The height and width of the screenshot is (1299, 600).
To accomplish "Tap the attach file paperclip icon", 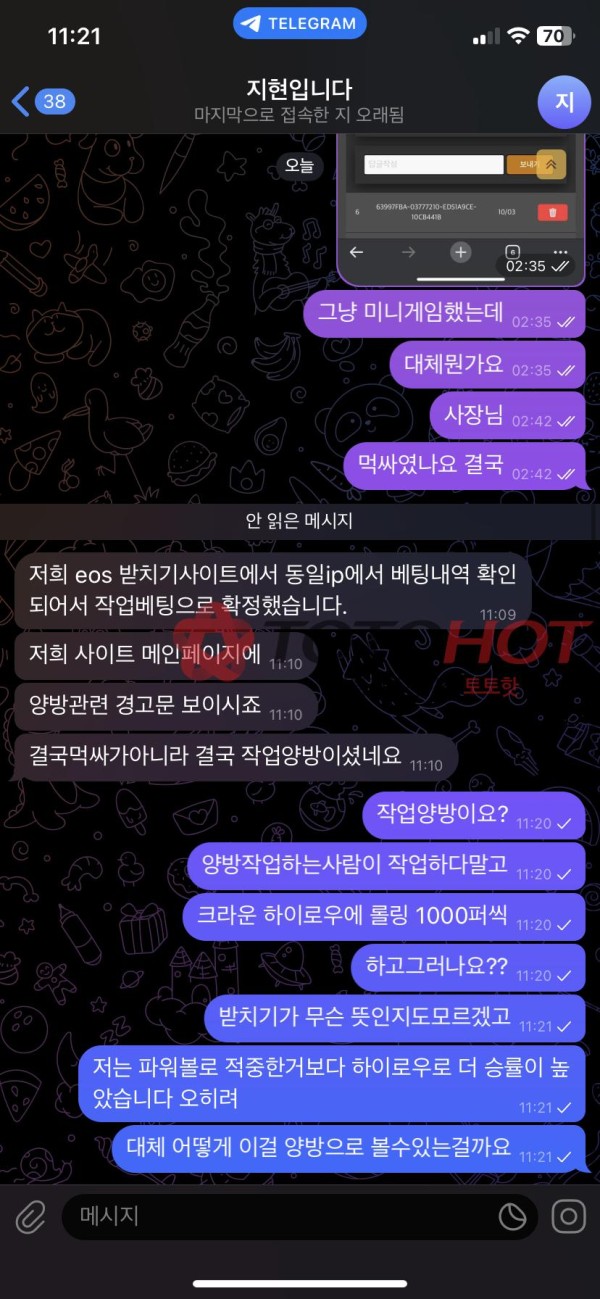I will 31,1216.
